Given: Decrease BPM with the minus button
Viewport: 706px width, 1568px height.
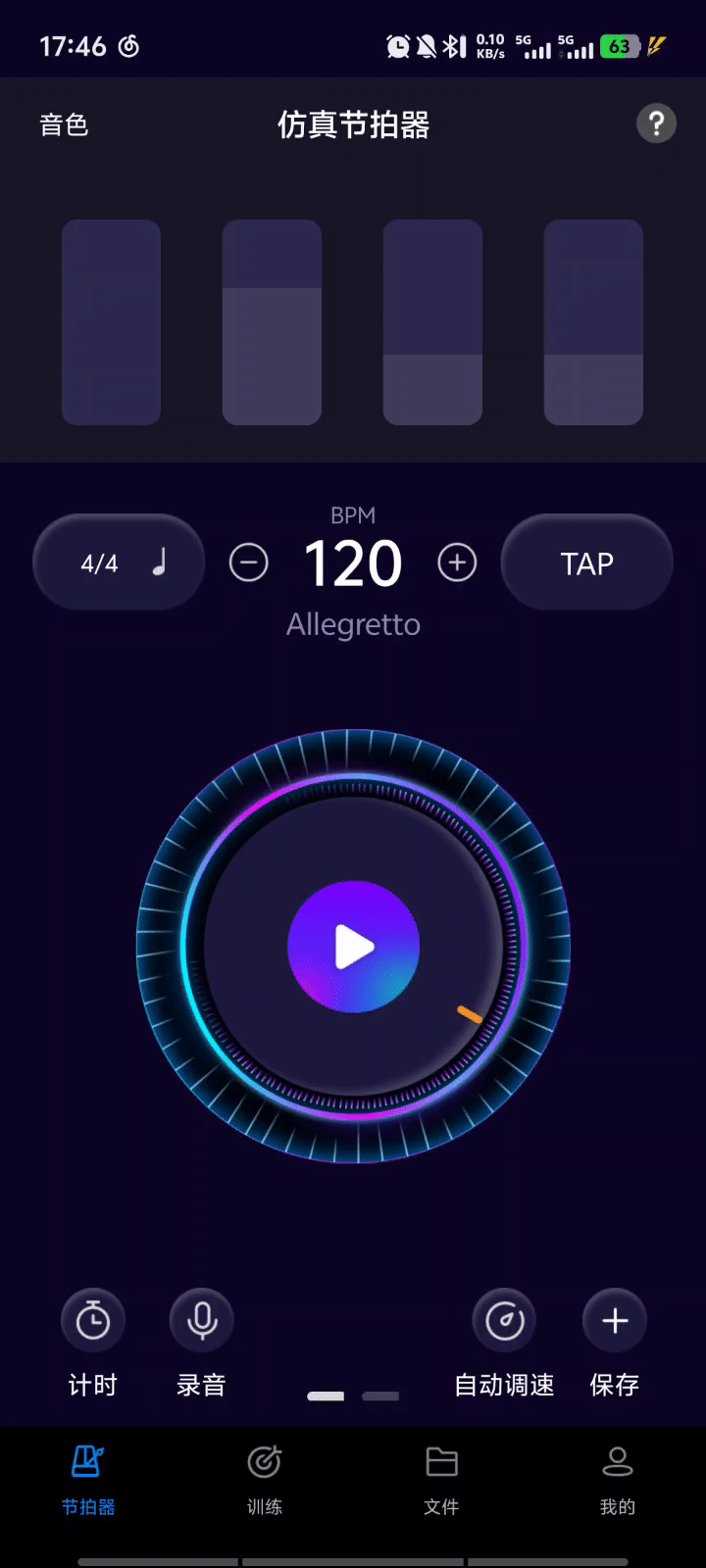Looking at the screenshot, I should point(249,563).
